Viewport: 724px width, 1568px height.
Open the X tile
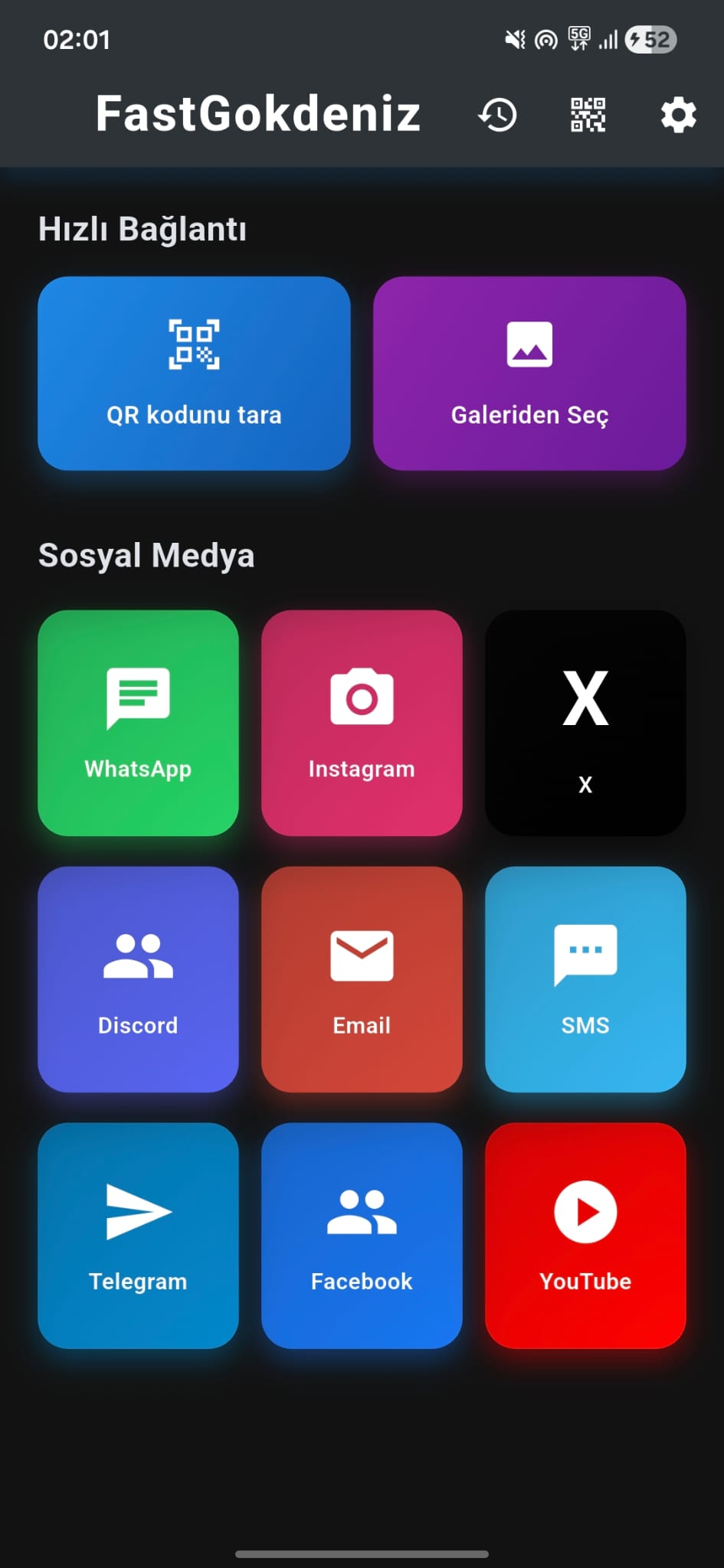(x=585, y=723)
